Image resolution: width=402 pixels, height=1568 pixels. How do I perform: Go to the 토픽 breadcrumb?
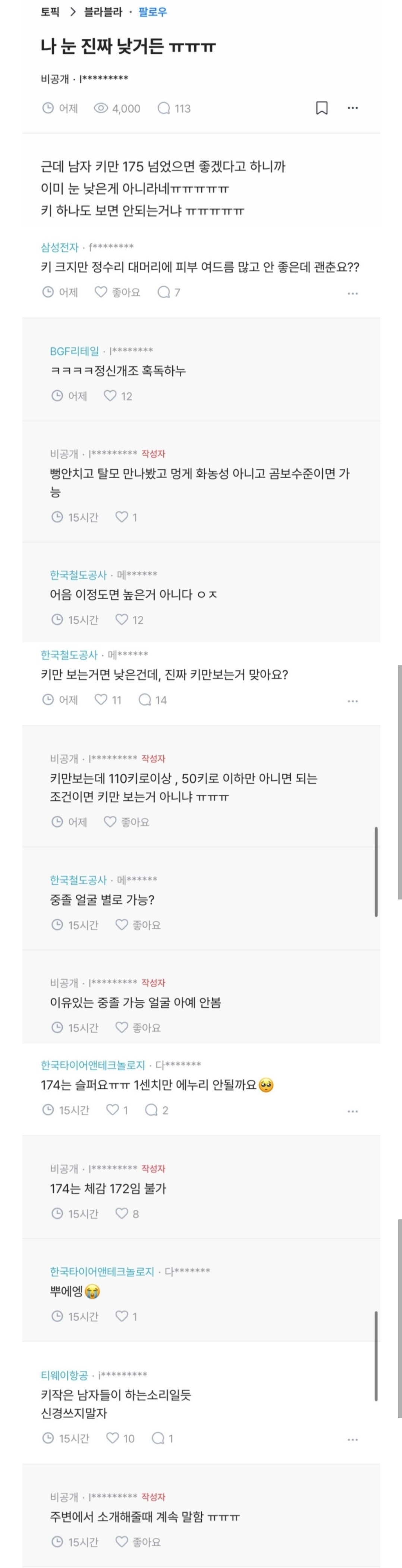click(x=50, y=12)
